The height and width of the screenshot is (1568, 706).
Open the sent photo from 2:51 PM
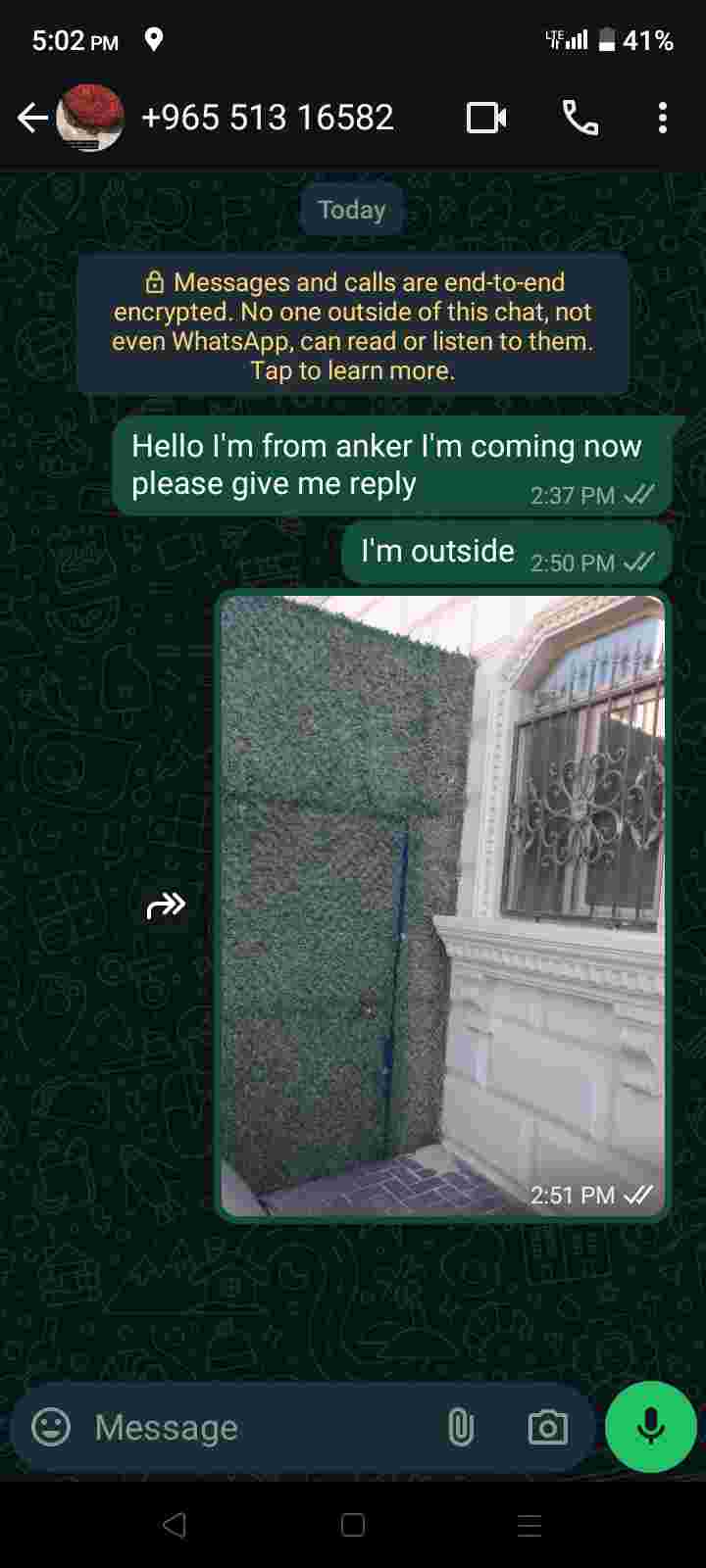click(442, 905)
